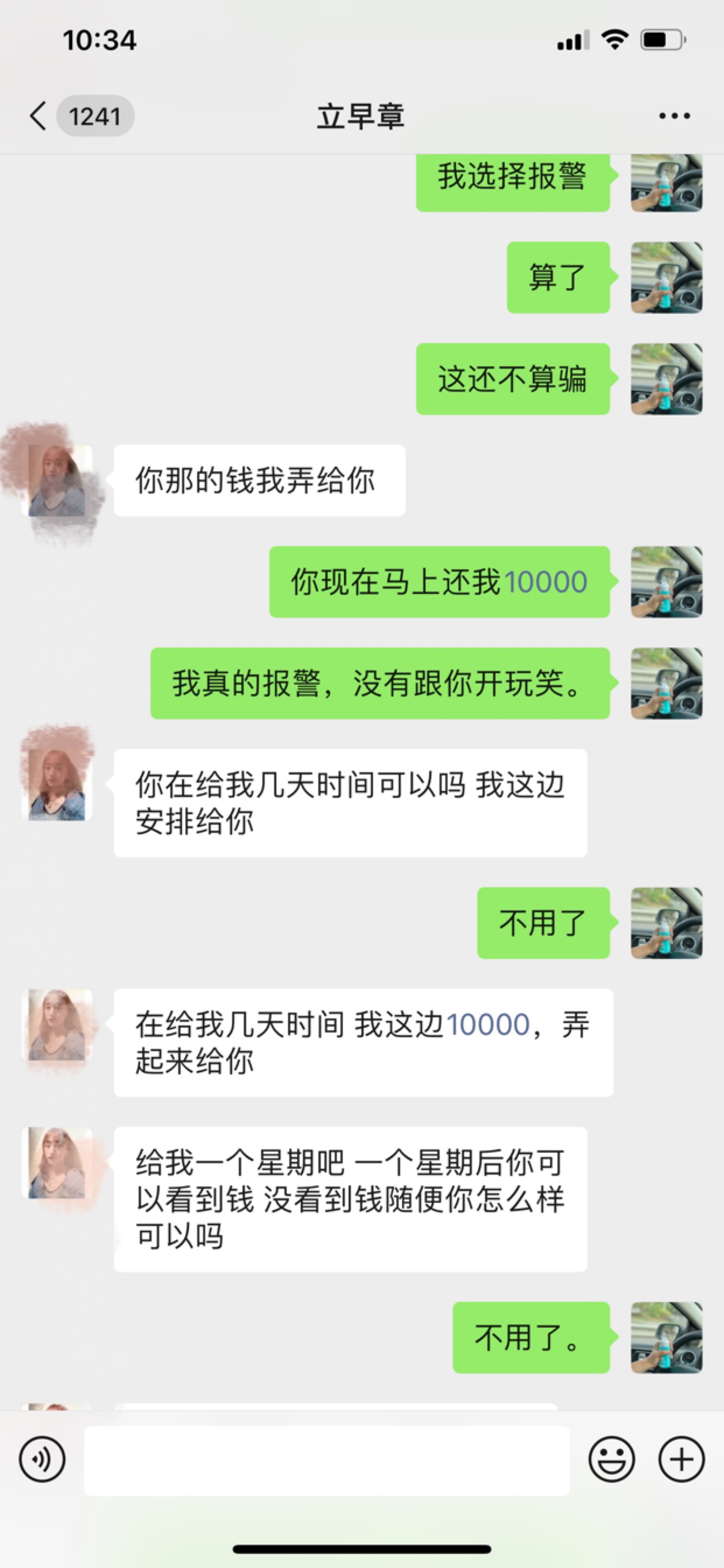
Task: Tap the message text field
Action: (x=327, y=1459)
